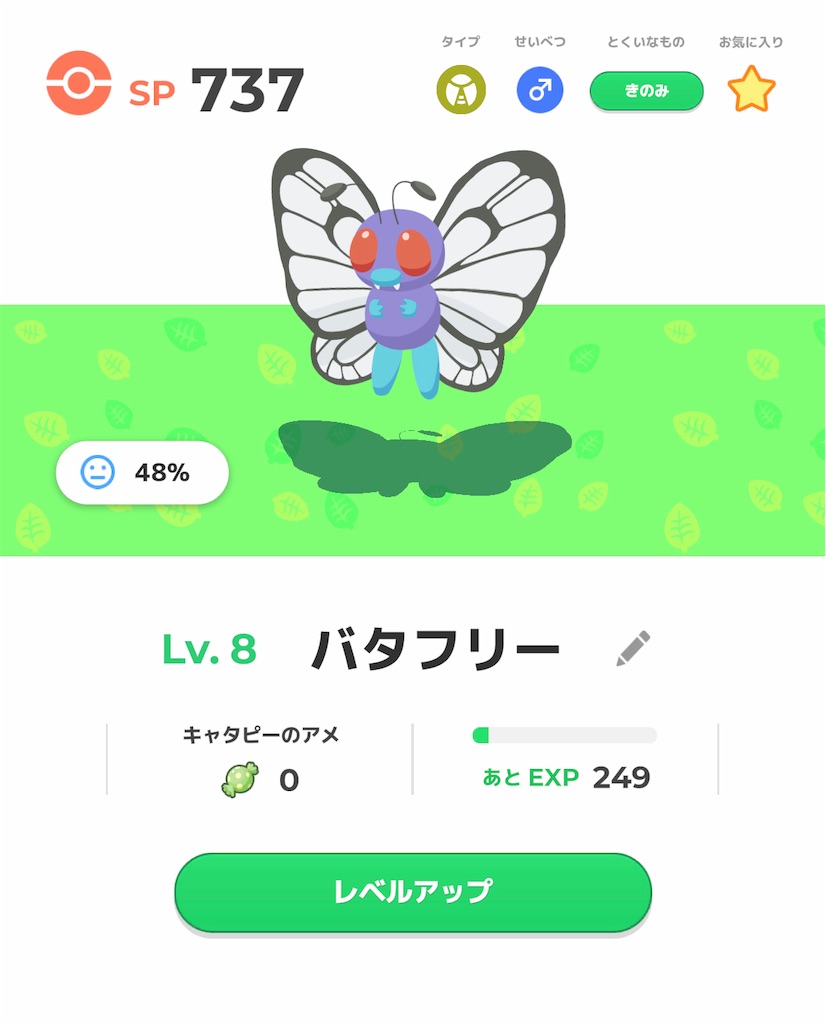Select the Bug type icon under タイプ

click(460, 89)
